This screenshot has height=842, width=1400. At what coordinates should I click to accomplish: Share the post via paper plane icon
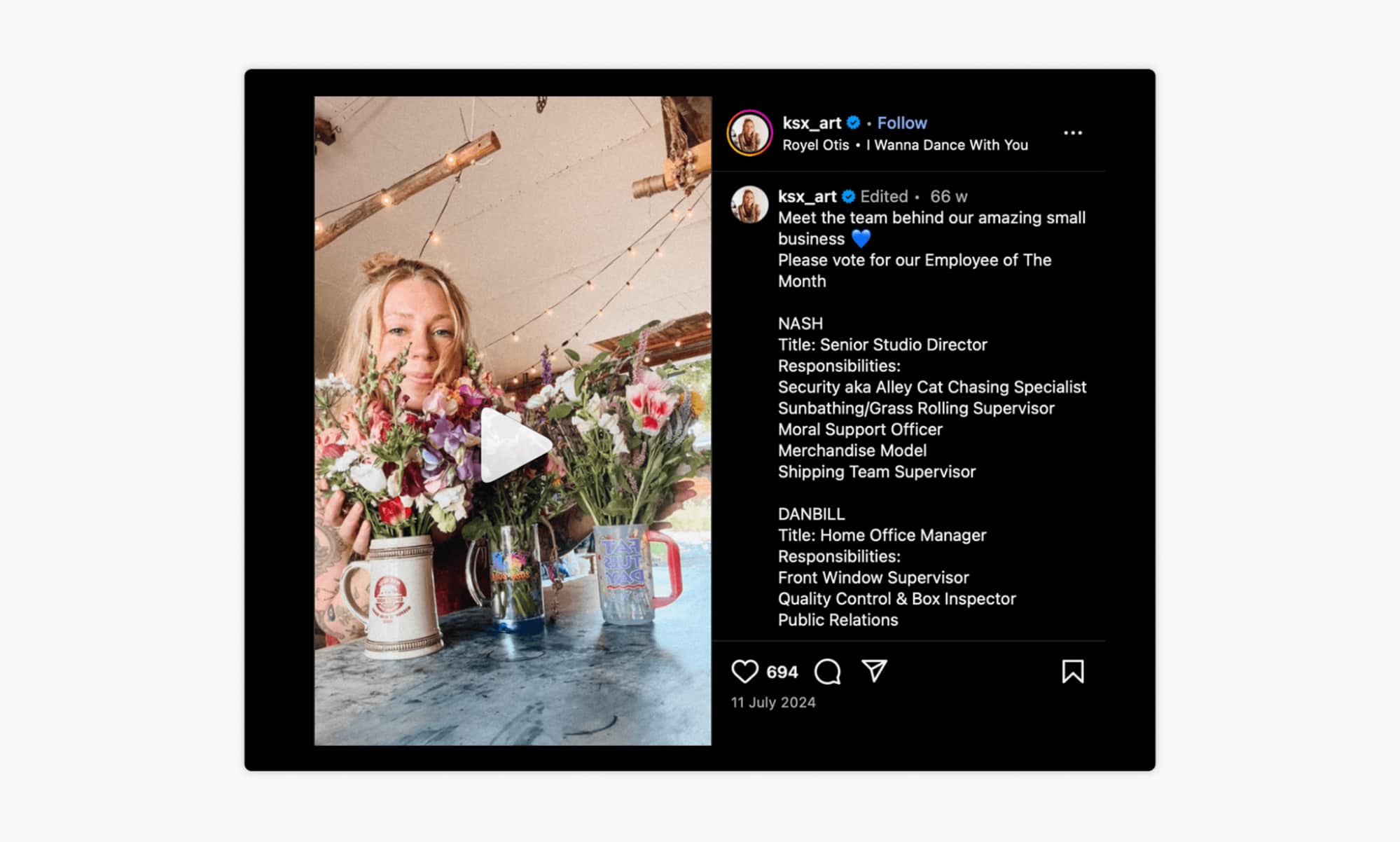click(x=874, y=670)
